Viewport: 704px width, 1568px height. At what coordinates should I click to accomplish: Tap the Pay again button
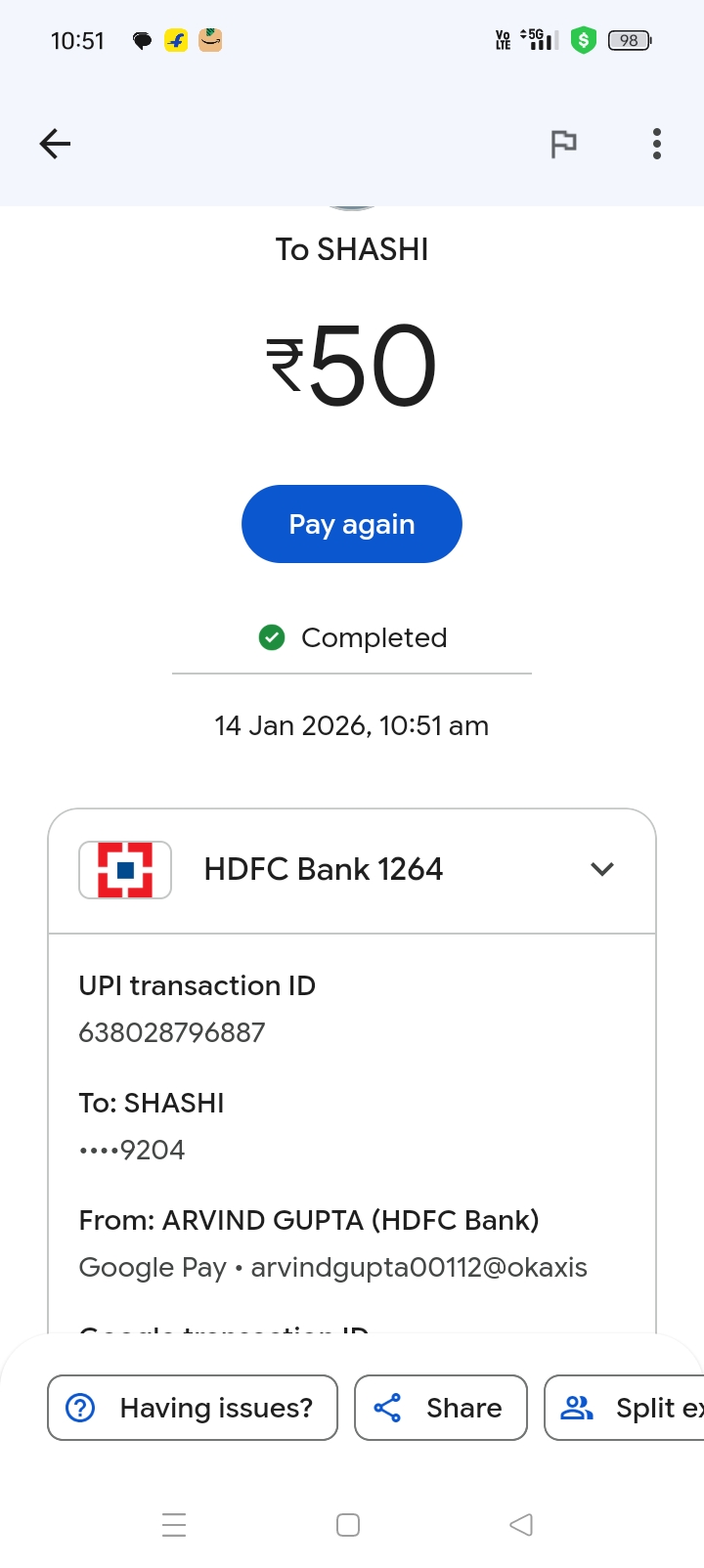(x=351, y=524)
